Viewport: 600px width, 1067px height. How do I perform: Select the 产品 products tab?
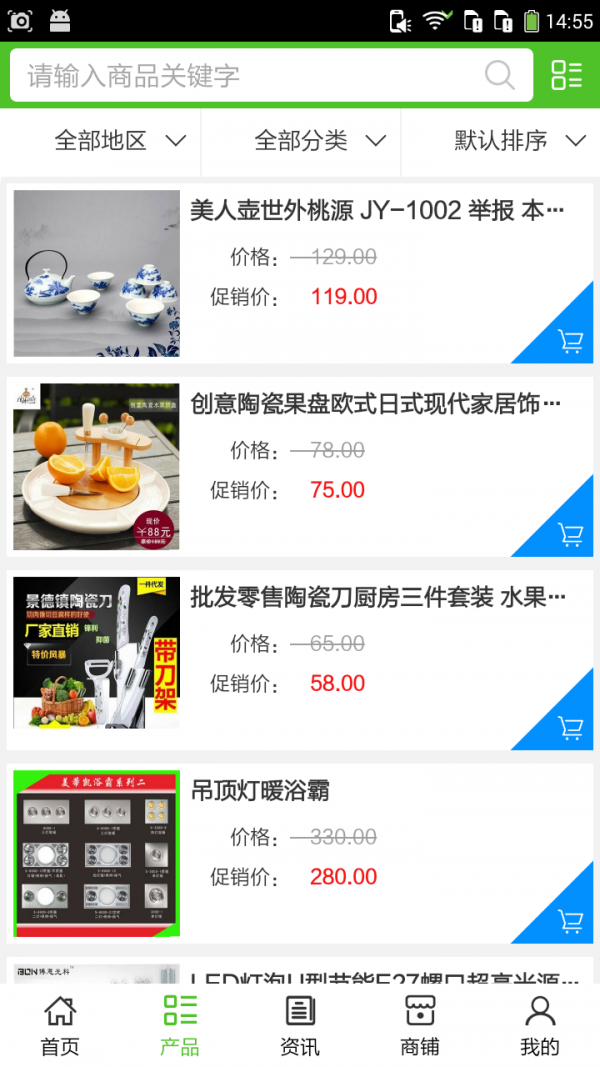(x=180, y=1025)
